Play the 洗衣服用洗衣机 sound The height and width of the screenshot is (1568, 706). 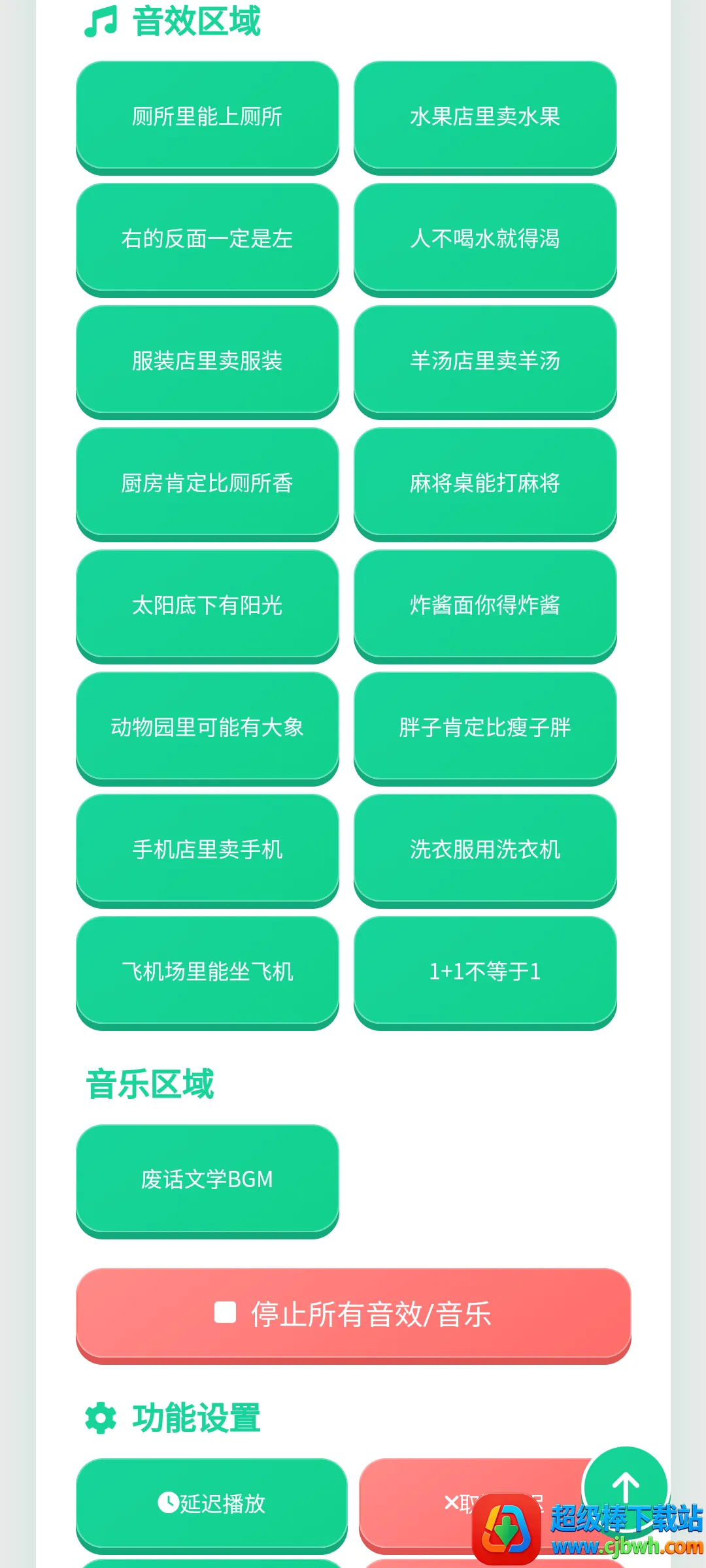point(485,850)
